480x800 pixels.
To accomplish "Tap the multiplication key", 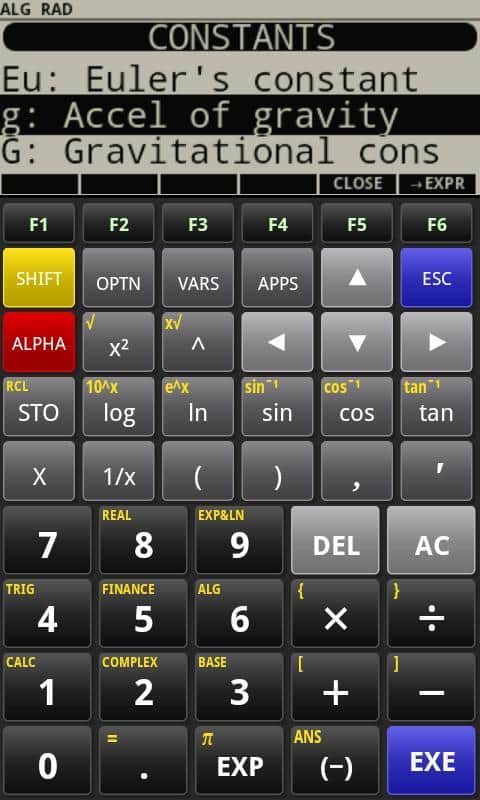I will click(336, 613).
